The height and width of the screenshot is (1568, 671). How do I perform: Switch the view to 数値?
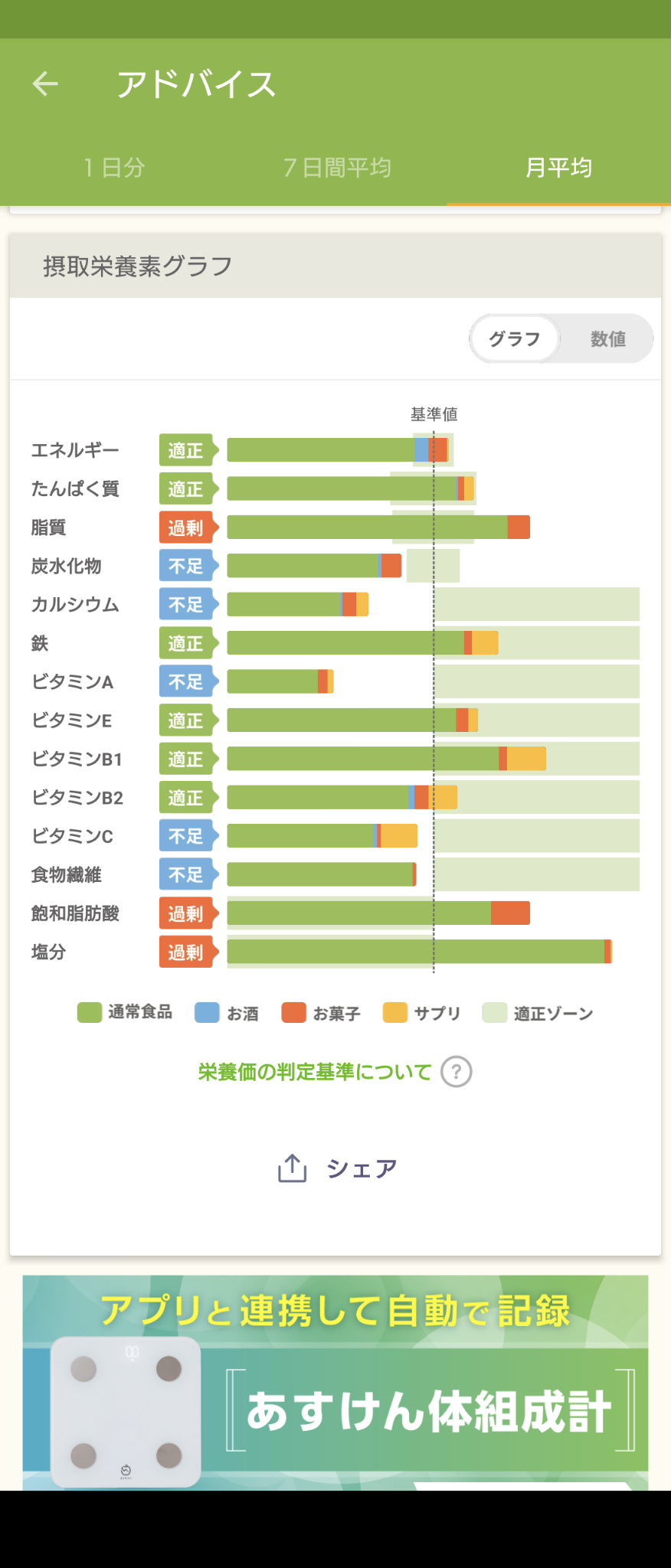pos(607,338)
